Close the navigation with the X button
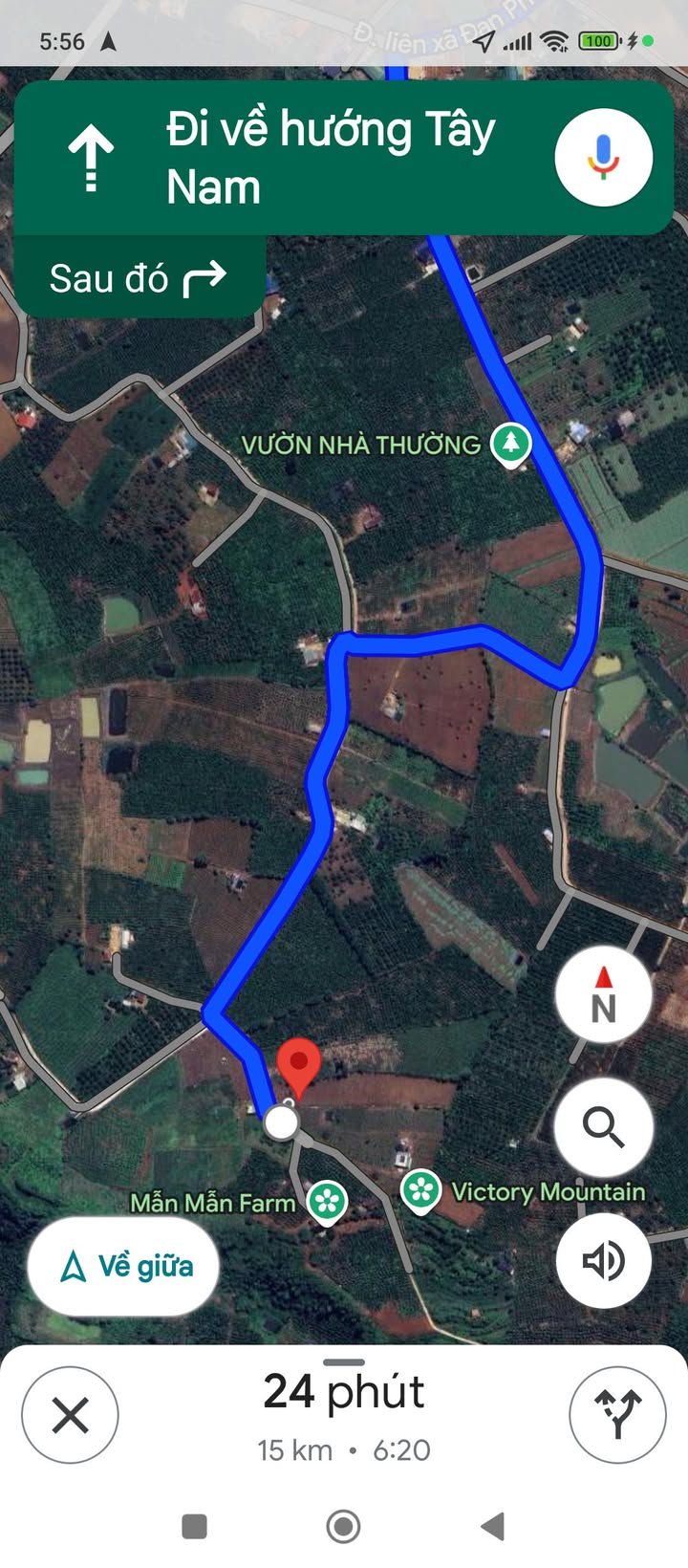The width and height of the screenshot is (688, 1568). (70, 1414)
